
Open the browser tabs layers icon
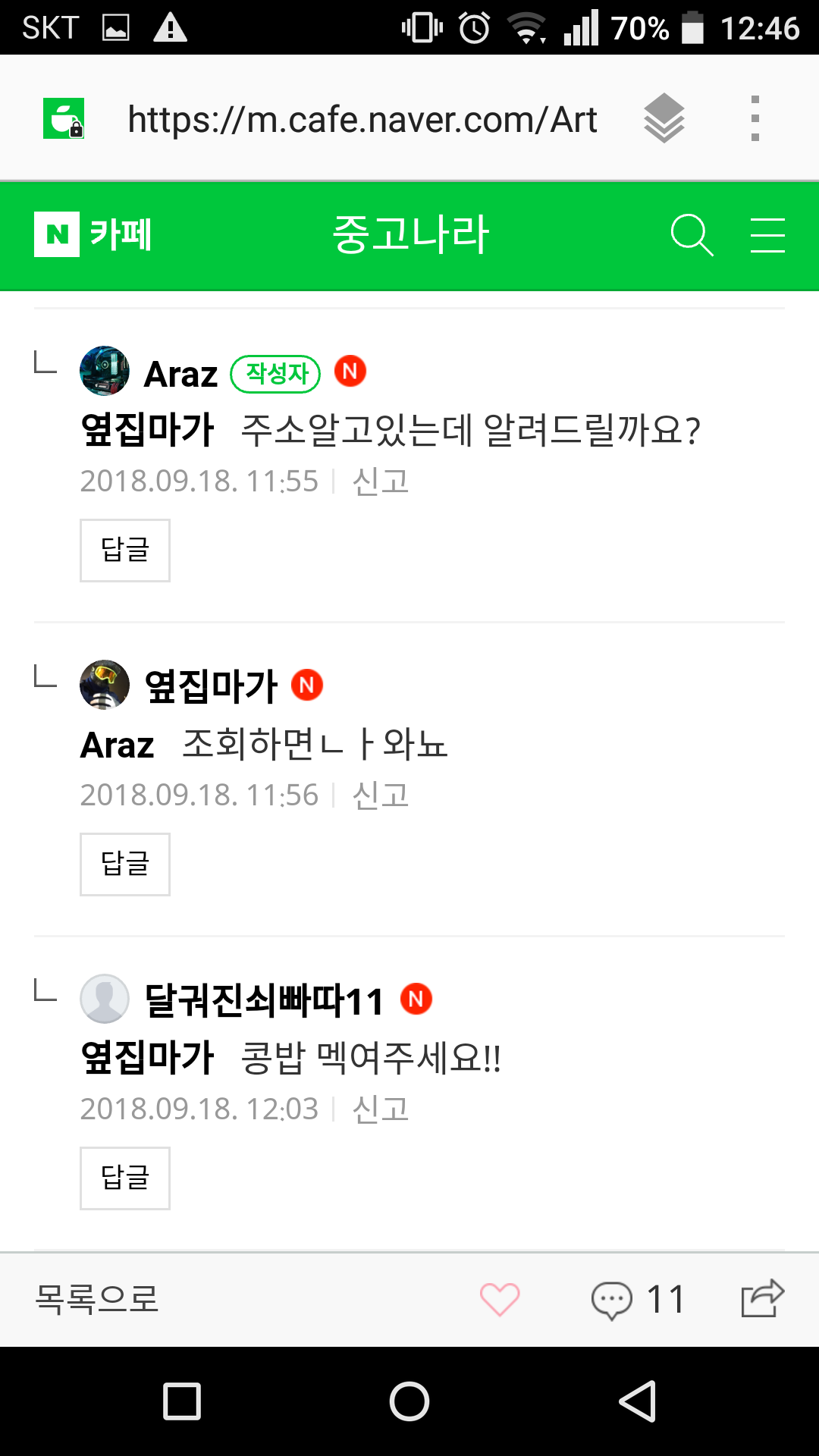coord(664,118)
